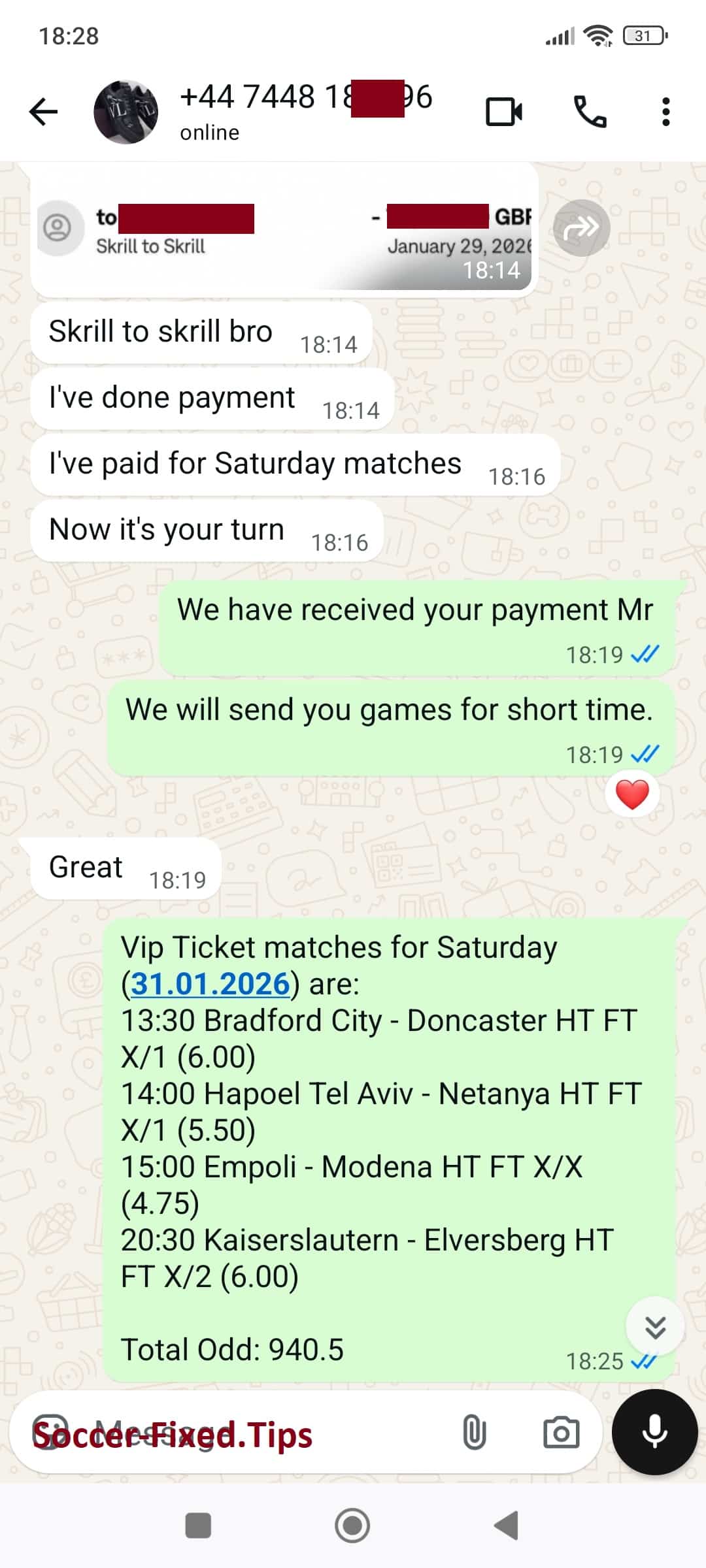Go back to the chats list
706x1568 pixels.
coord(44,112)
